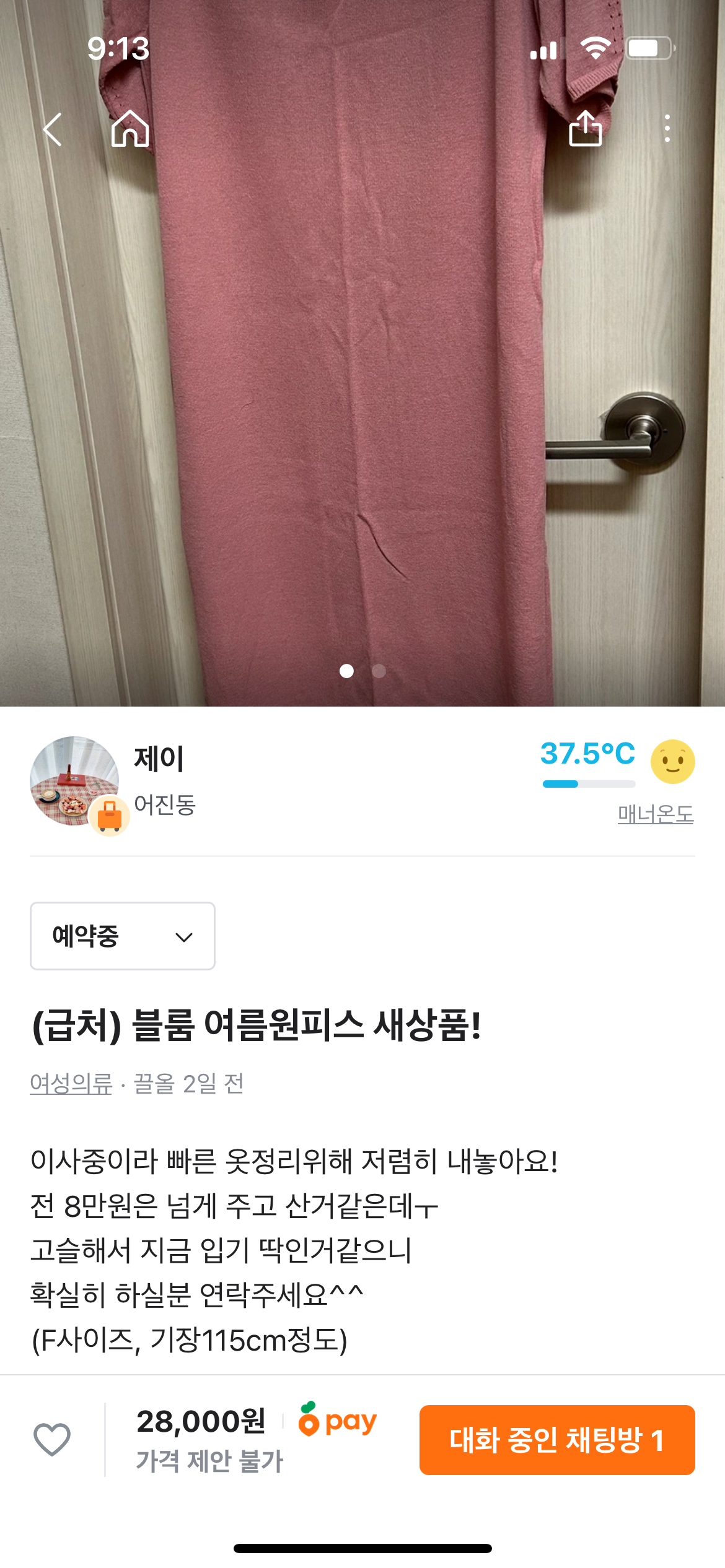The image size is (725, 1568).
Task: View the 매너온도 explanation link
Action: click(655, 814)
